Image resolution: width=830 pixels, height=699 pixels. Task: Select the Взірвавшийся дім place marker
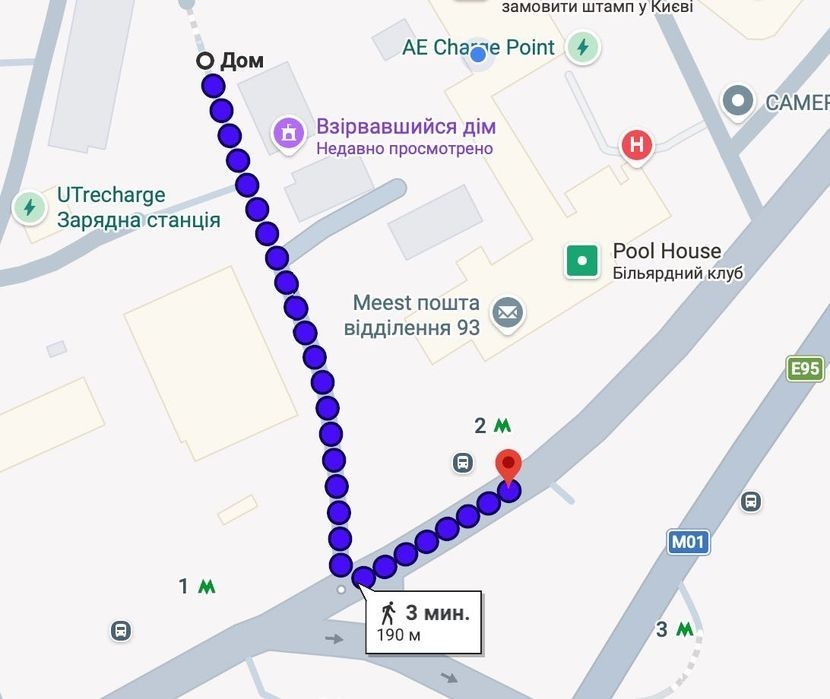(x=288, y=133)
